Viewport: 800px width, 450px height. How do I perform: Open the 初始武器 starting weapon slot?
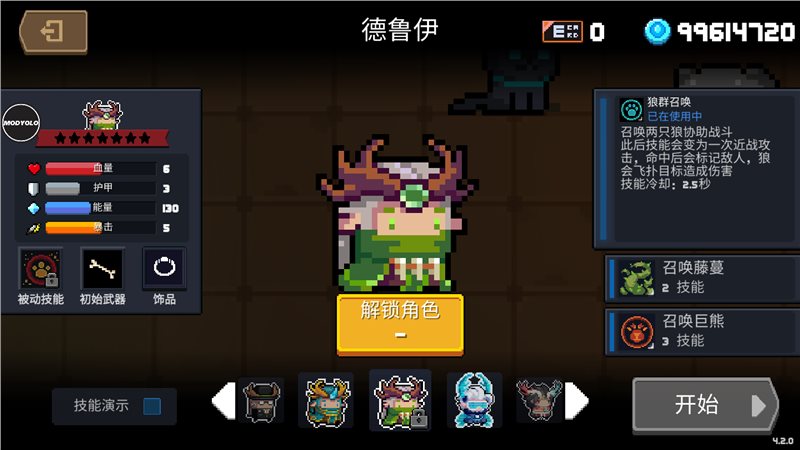coord(102,270)
